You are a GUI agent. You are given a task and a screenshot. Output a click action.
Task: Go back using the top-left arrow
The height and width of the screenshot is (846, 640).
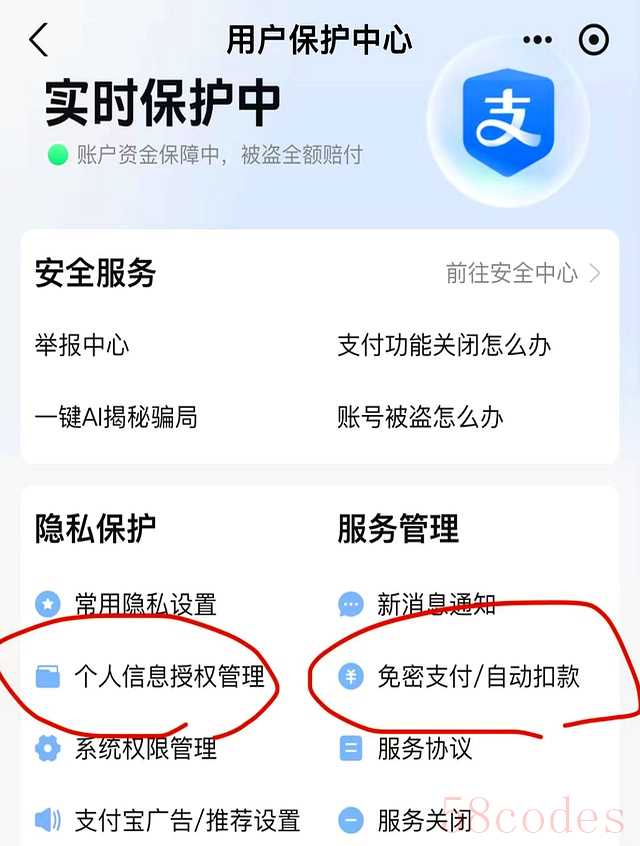[x=38, y=40]
